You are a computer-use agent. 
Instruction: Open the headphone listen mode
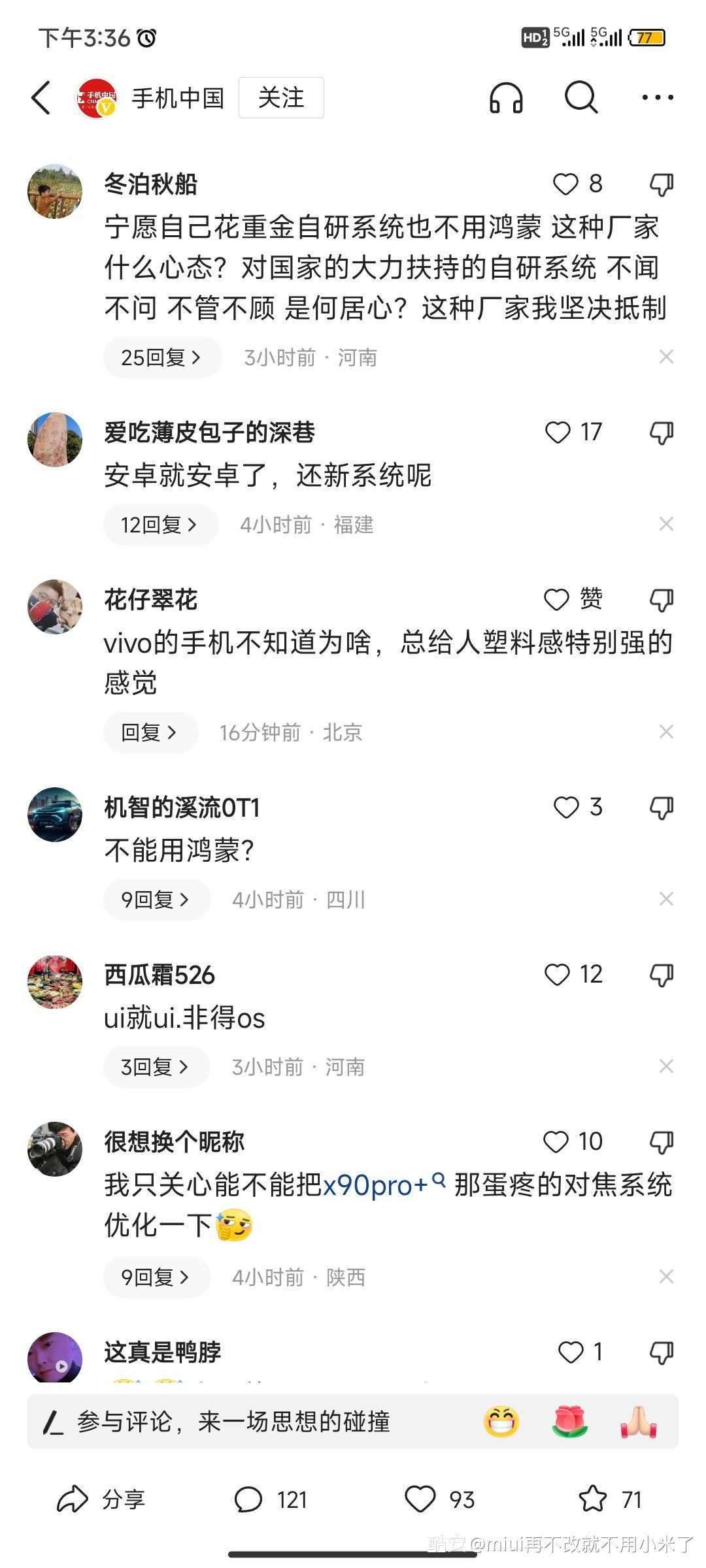506,98
